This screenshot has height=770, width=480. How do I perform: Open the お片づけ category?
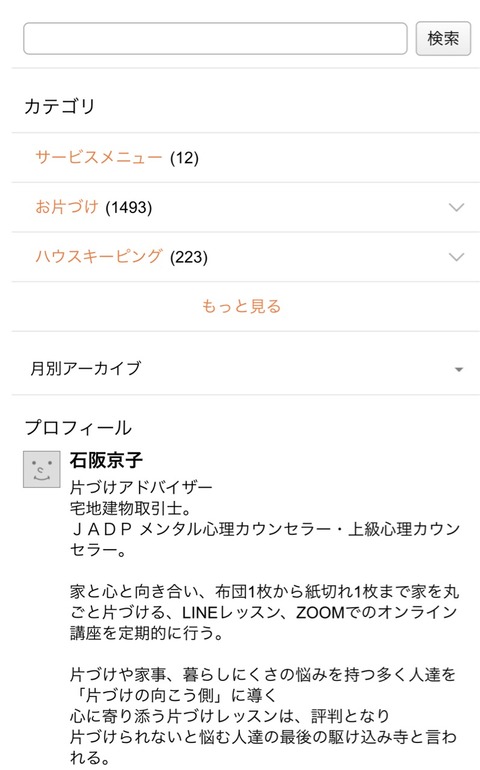click(x=67, y=207)
